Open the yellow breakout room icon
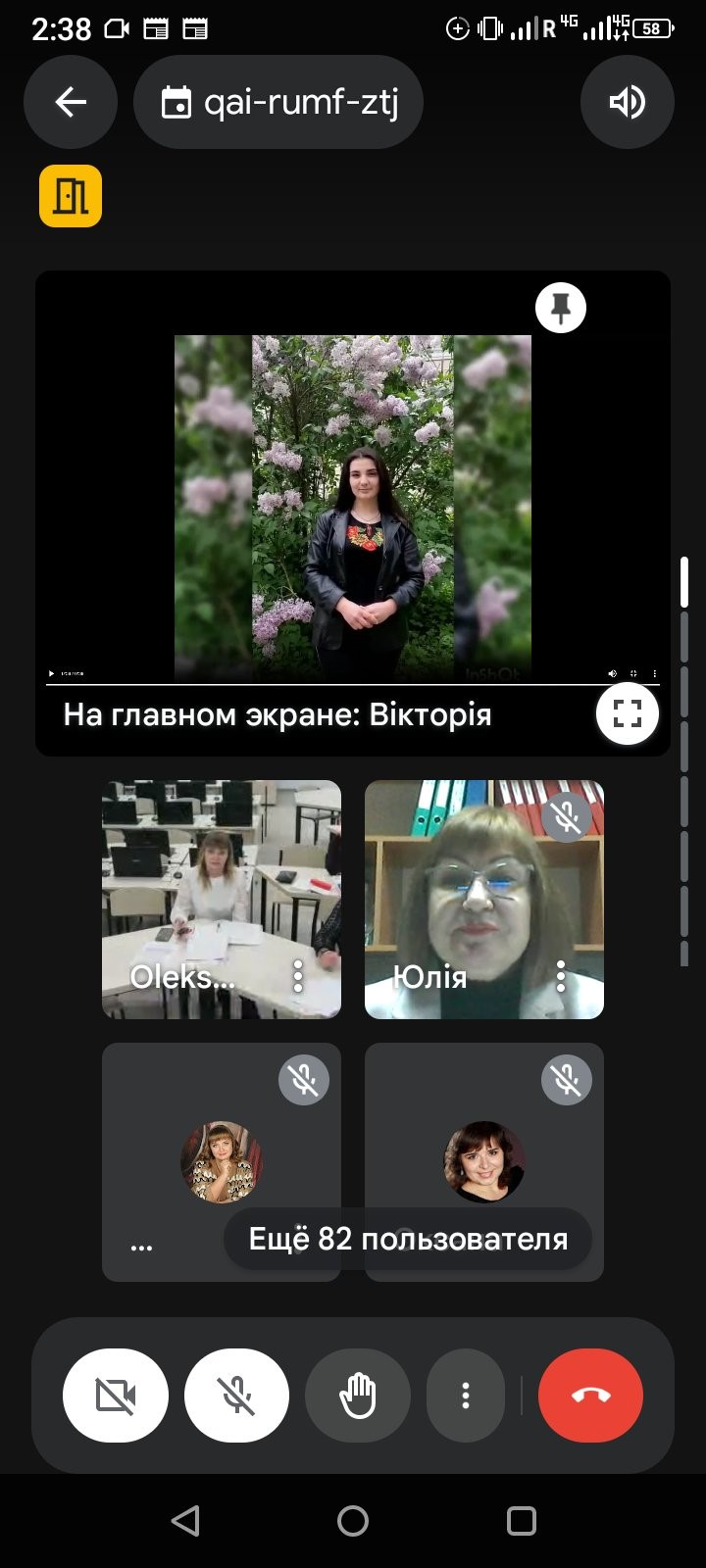 click(71, 196)
